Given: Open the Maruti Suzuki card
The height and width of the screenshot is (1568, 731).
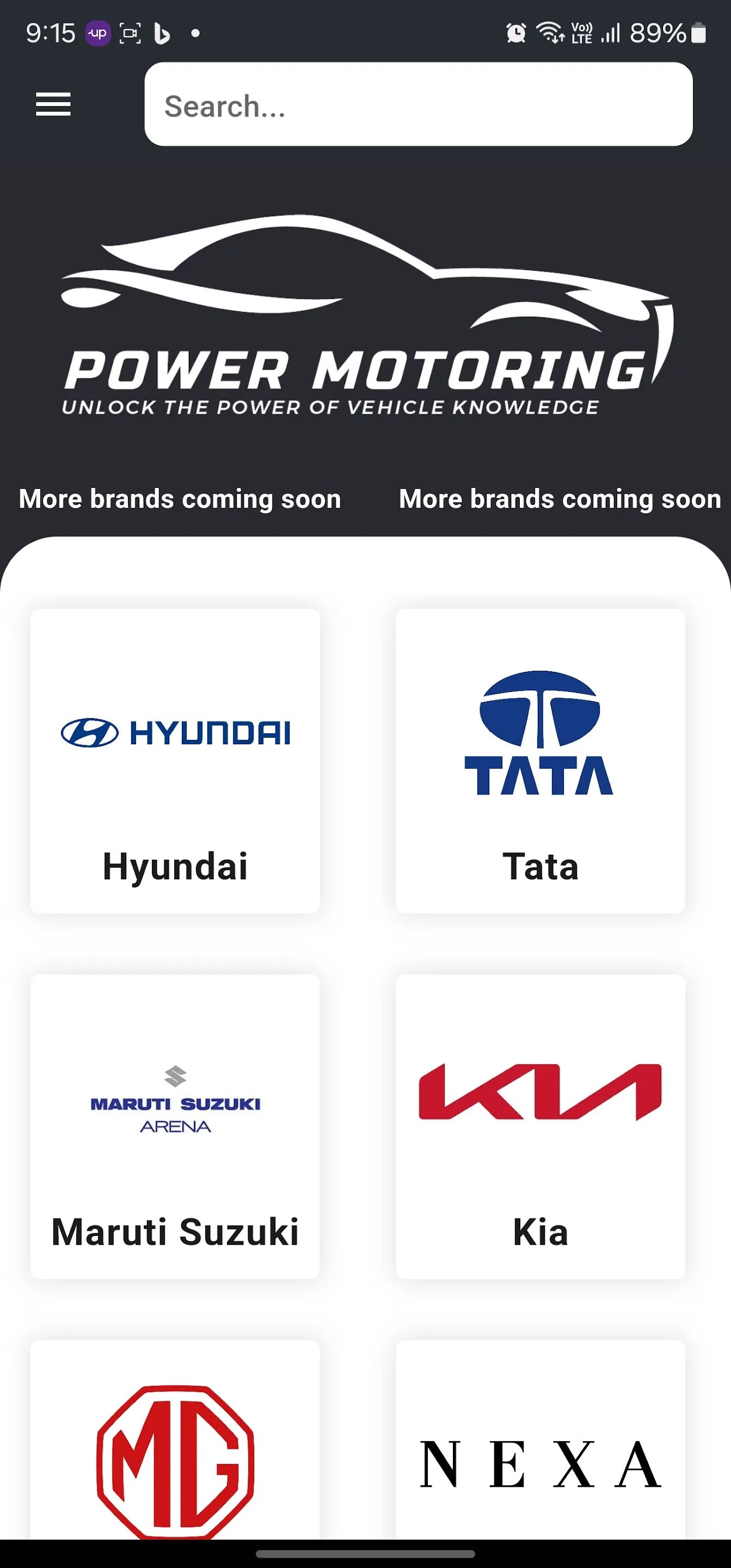Looking at the screenshot, I should [x=175, y=1126].
